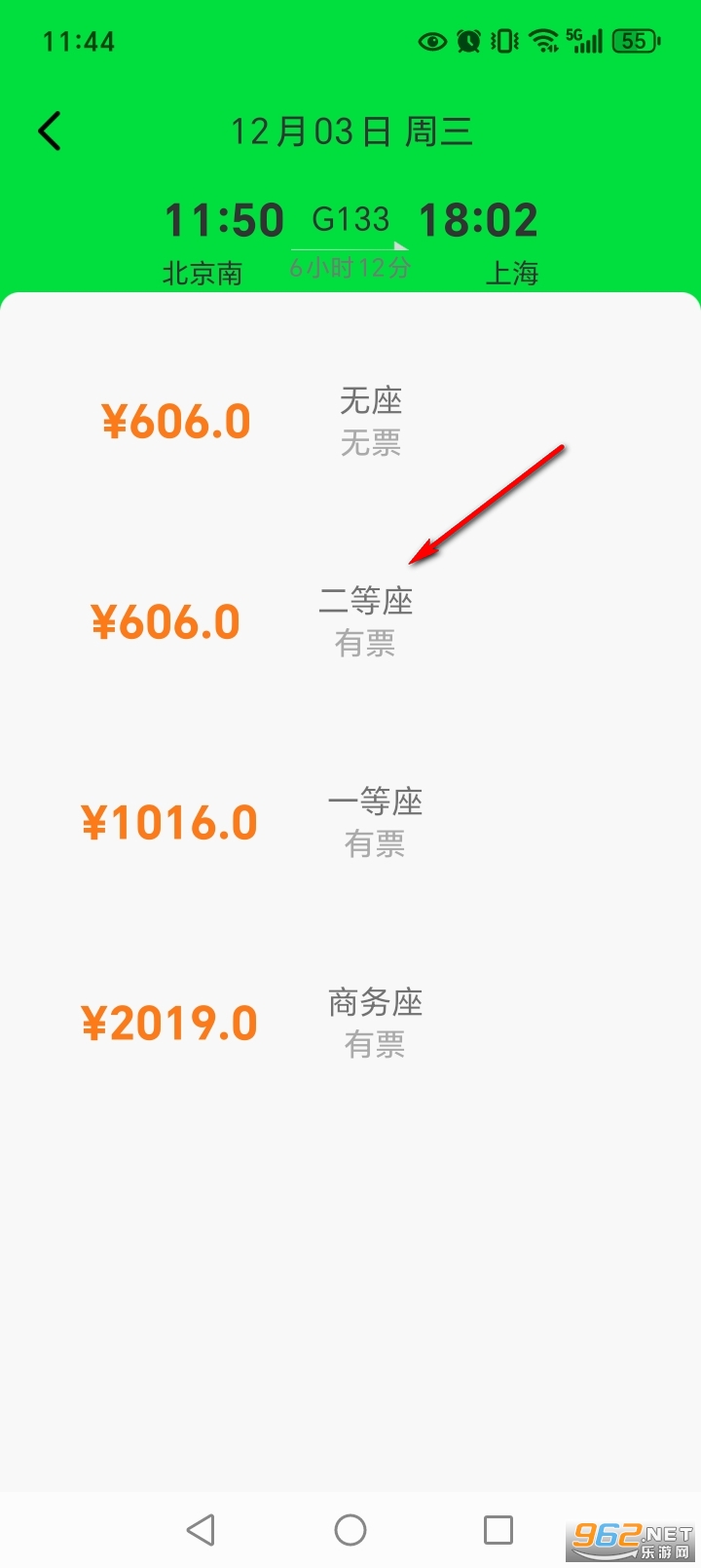Image resolution: width=701 pixels, height=1568 pixels.
Task: Tap the alarm clock status bar icon
Action: pos(467,41)
